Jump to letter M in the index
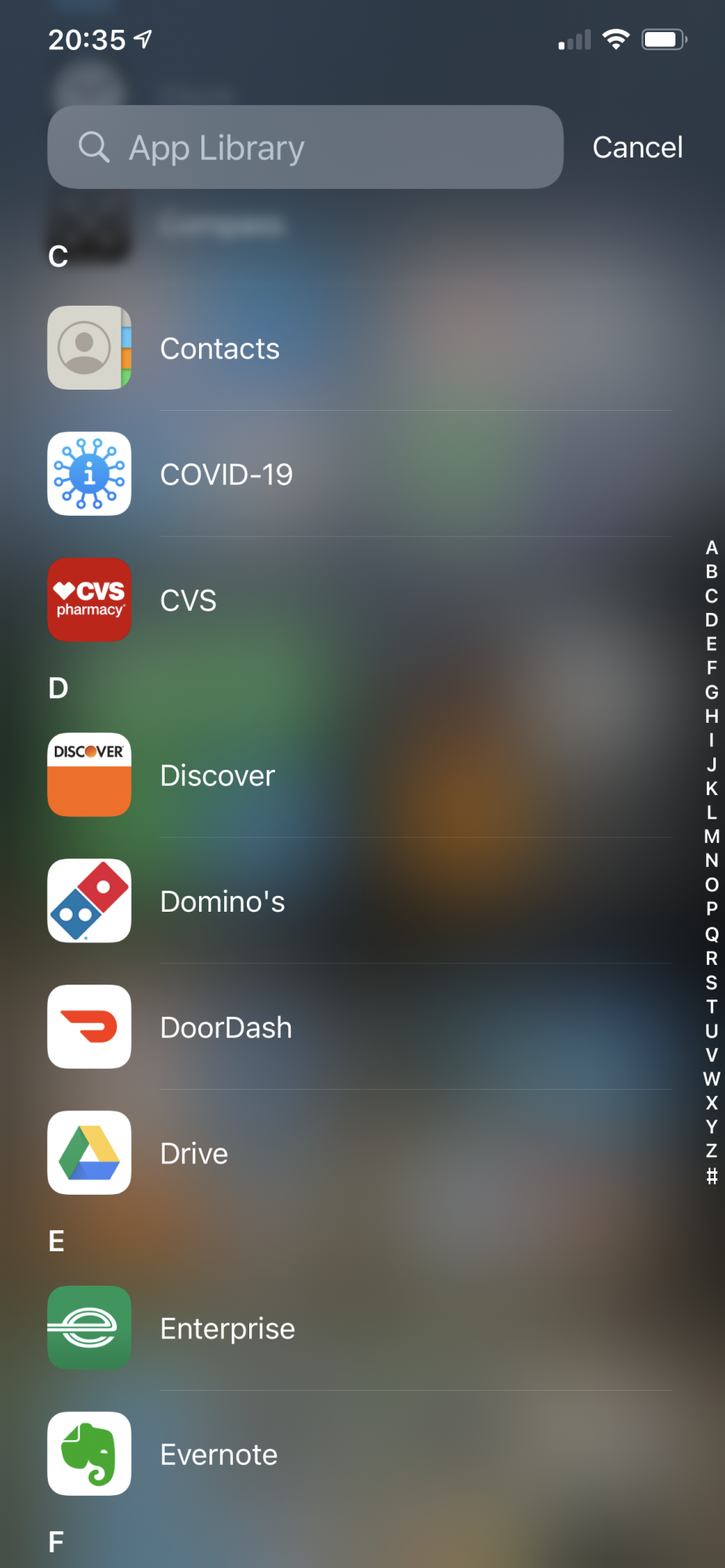Image resolution: width=725 pixels, height=1568 pixels. coord(711,837)
